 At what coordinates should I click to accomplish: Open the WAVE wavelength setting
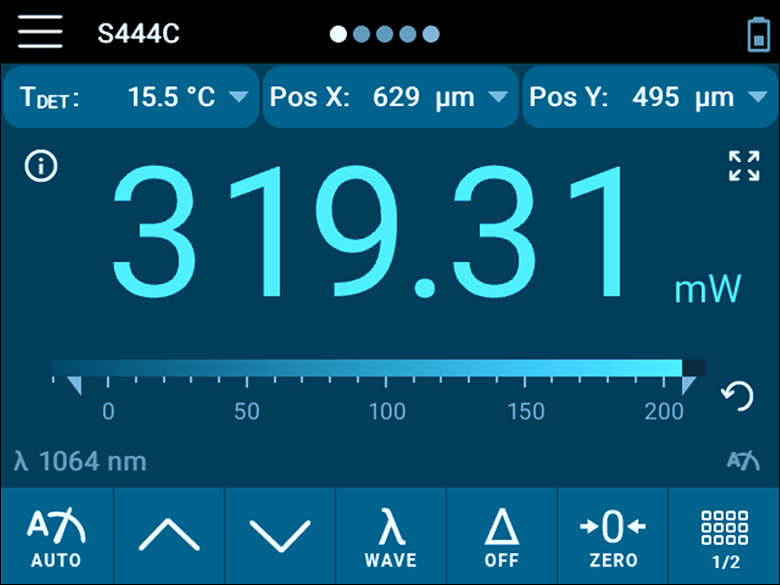pyautogui.click(x=390, y=537)
